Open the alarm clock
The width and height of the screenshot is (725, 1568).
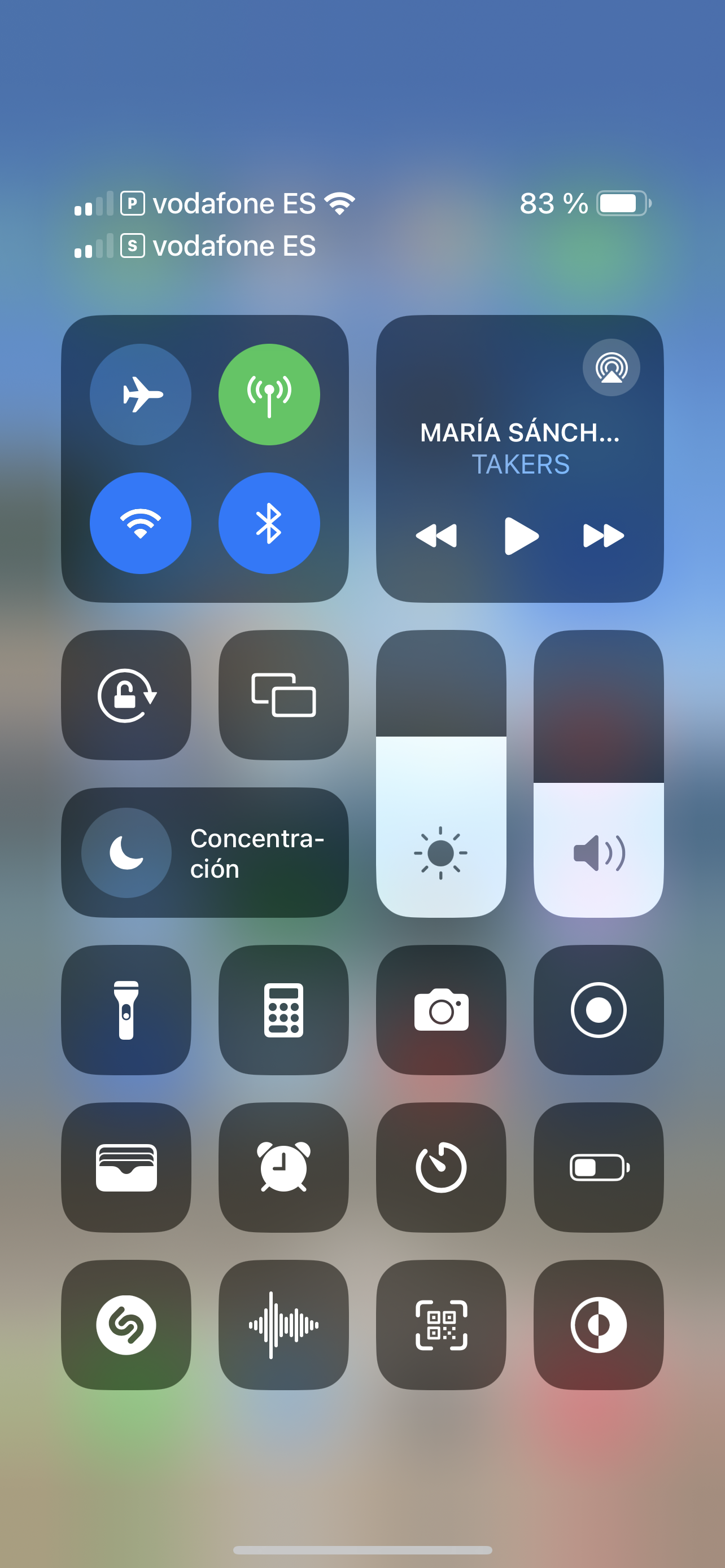(283, 1167)
